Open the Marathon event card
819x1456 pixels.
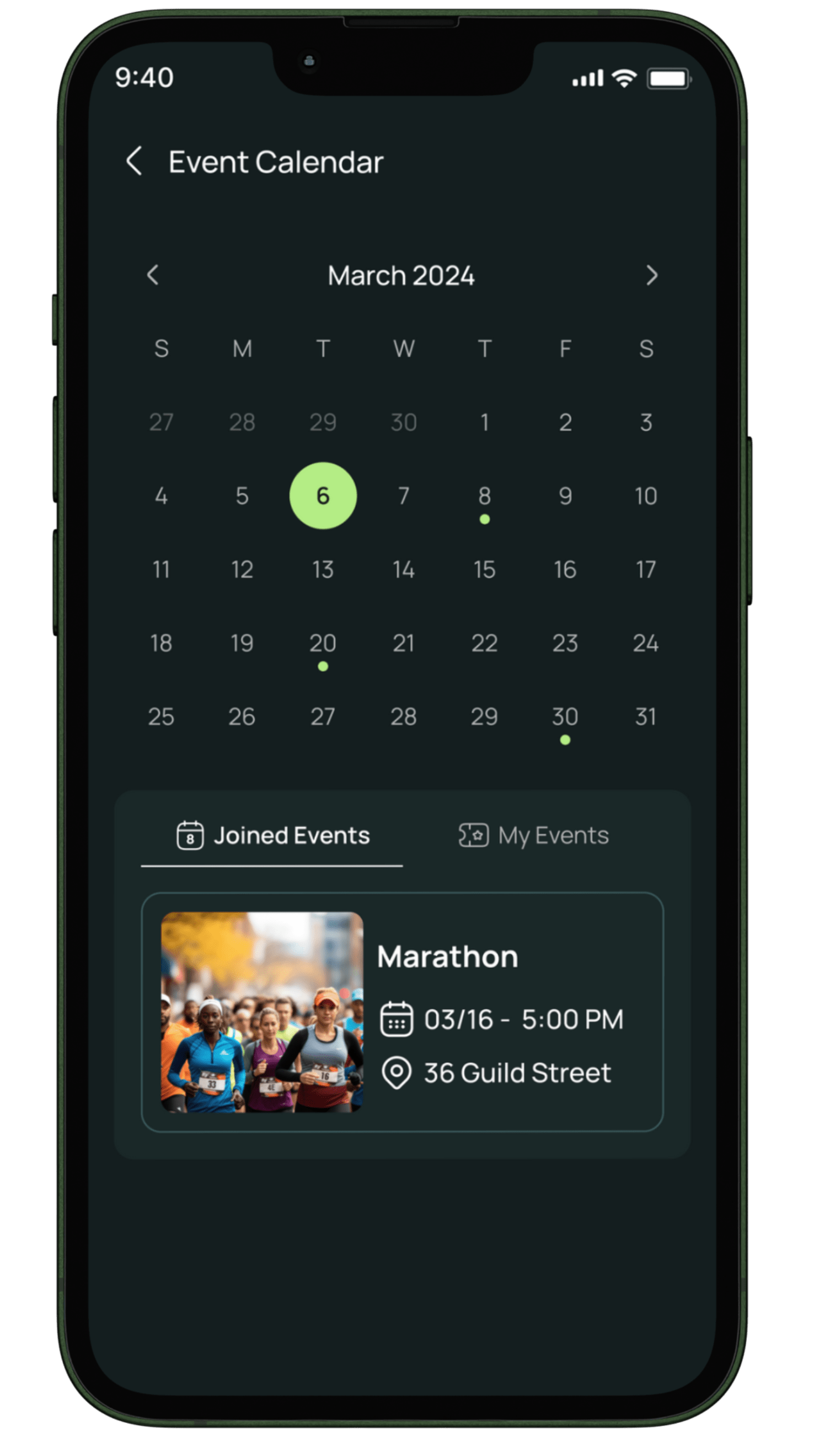(x=402, y=1011)
